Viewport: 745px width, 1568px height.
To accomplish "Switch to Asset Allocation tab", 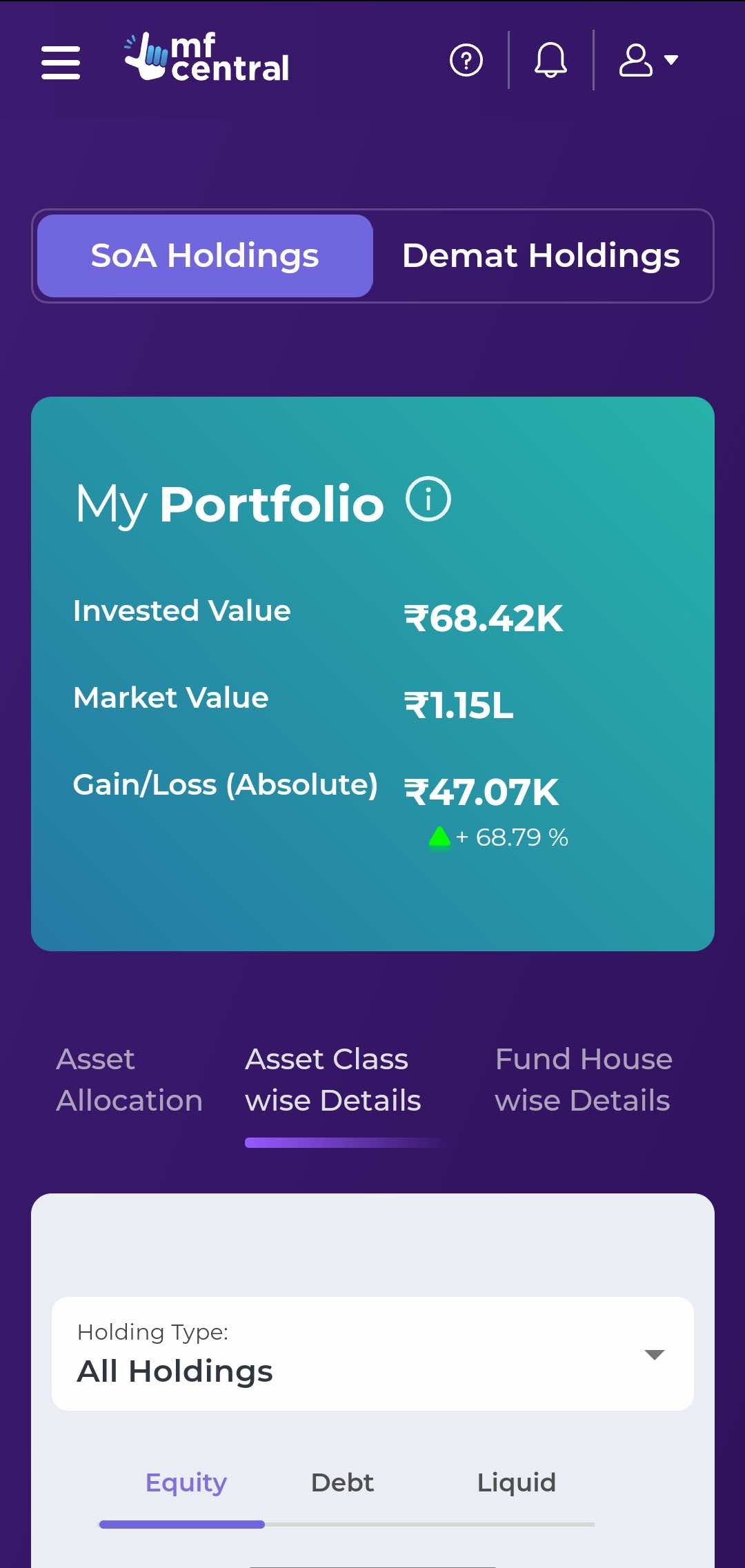I will pos(130,1080).
